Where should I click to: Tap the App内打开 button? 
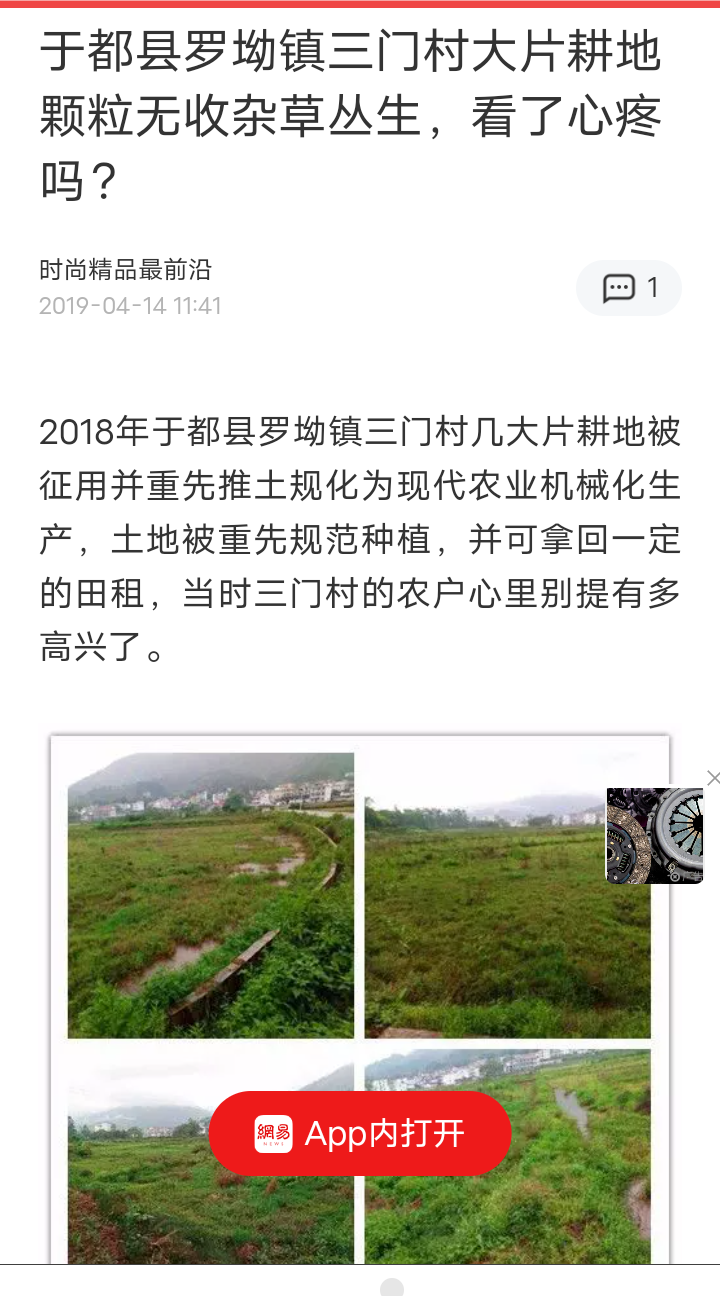point(360,1134)
